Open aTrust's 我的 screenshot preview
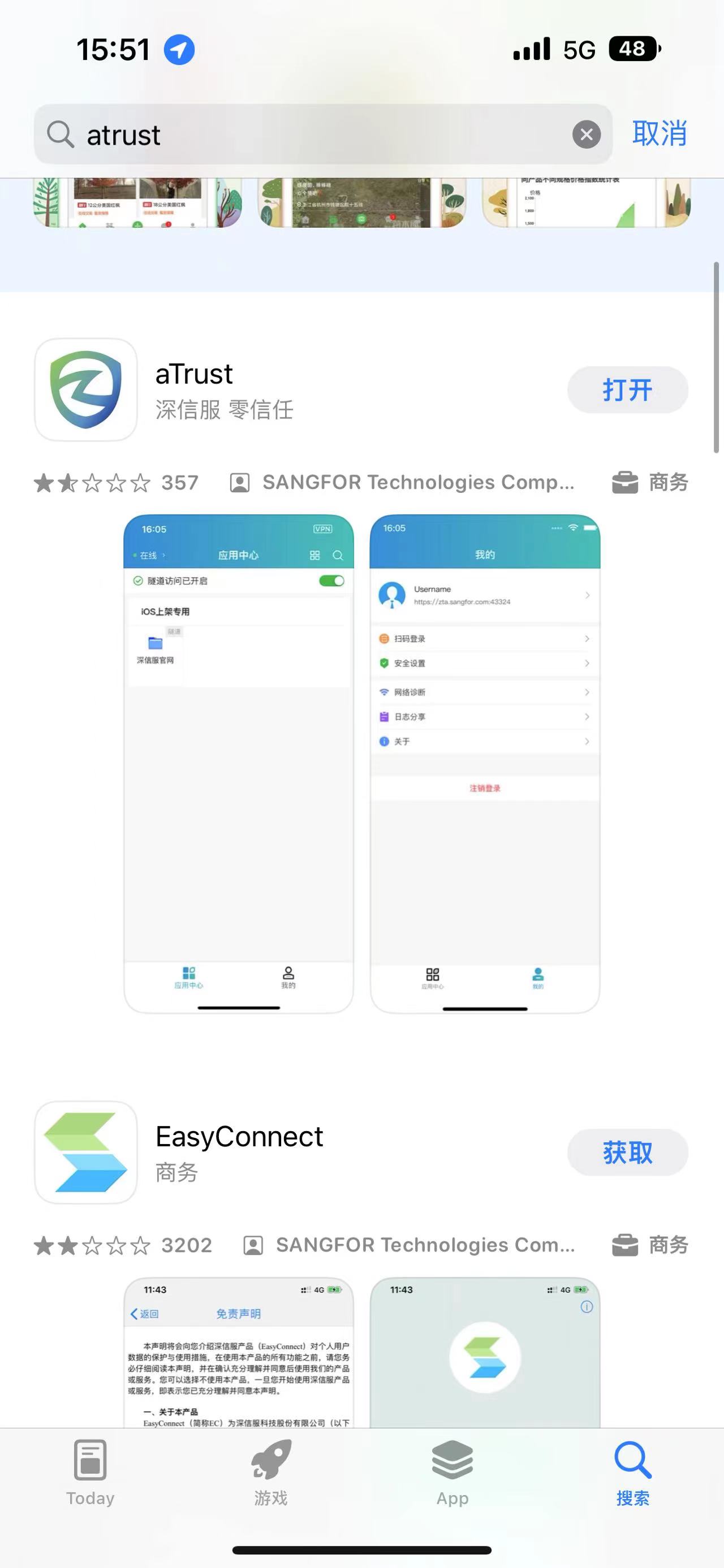724x1568 pixels. pos(485,764)
